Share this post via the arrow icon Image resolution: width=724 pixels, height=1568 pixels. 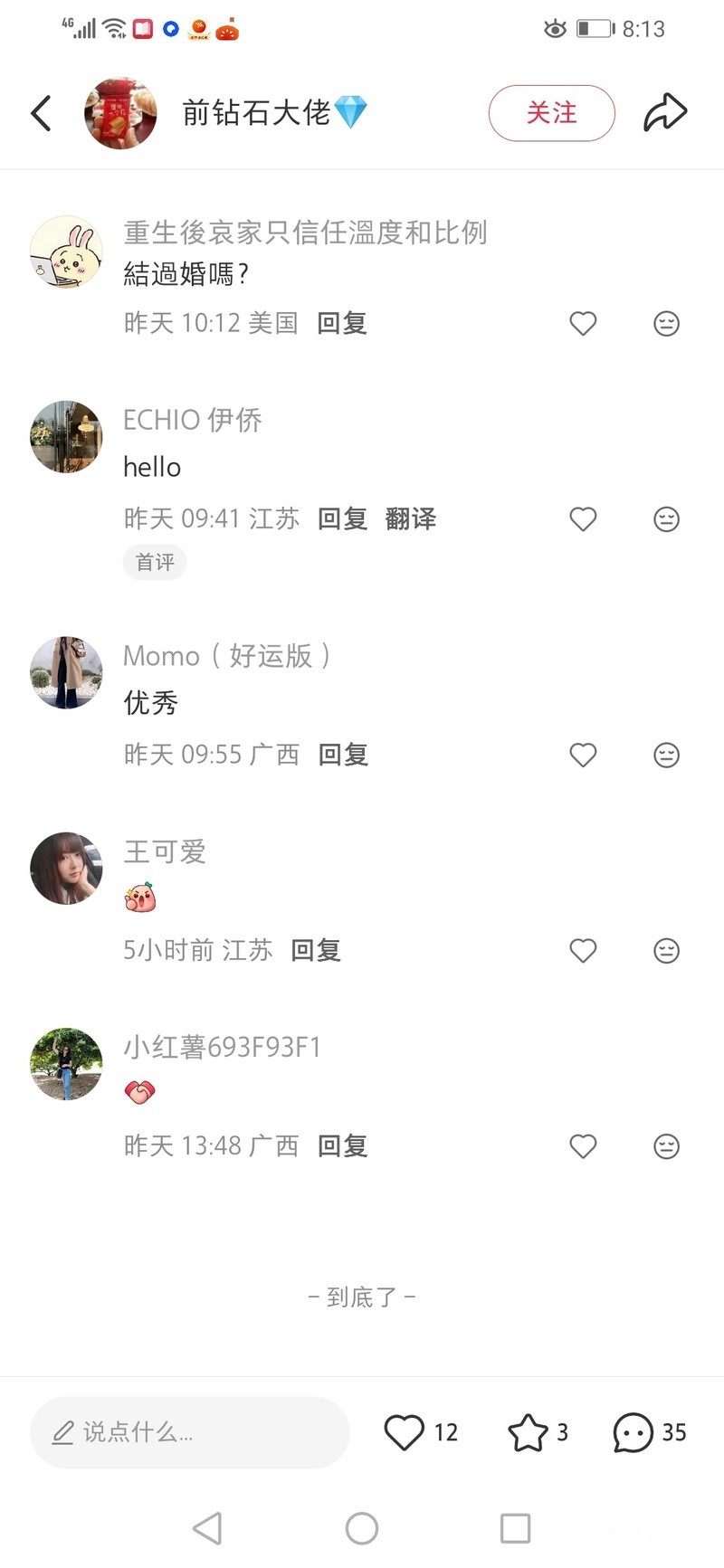pyautogui.click(x=665, y=113)
